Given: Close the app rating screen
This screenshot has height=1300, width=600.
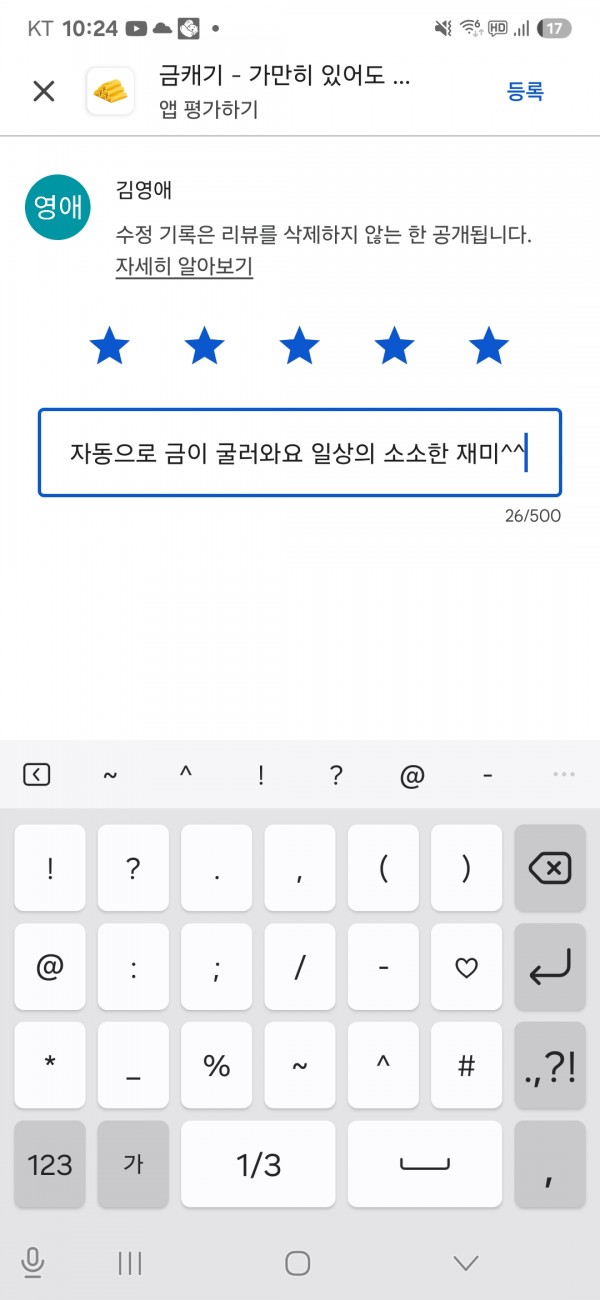Looking at the screenshot, I should (44, 92).
